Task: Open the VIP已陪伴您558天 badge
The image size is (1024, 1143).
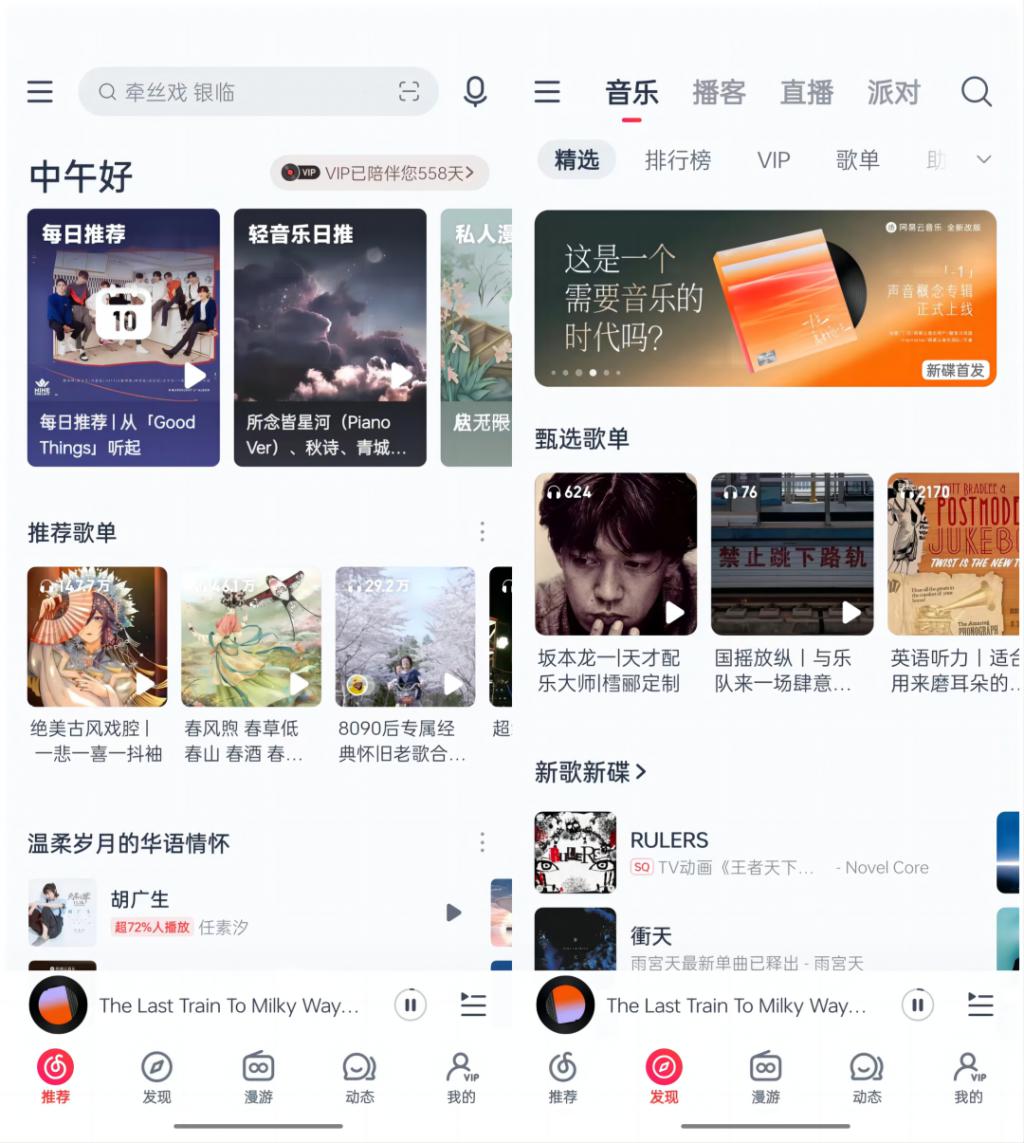Action: point(379,173)
